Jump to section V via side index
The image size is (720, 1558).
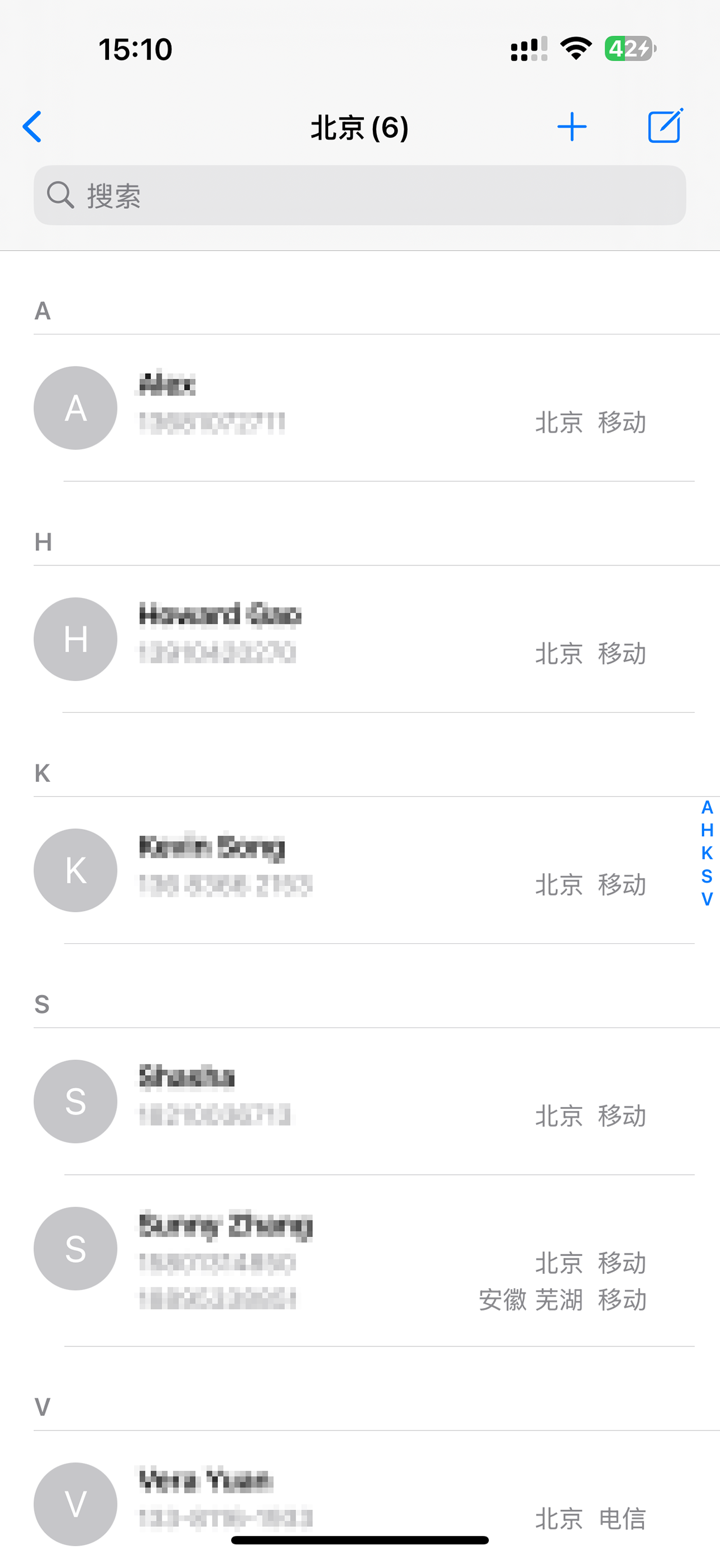pos(707,898)
